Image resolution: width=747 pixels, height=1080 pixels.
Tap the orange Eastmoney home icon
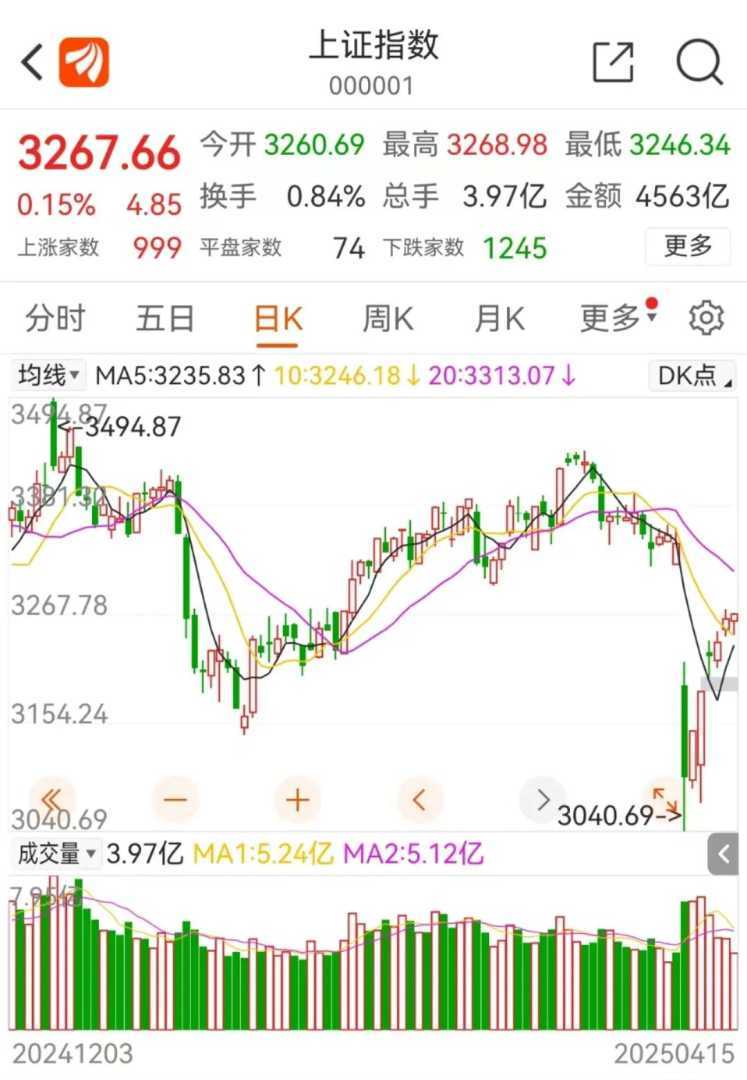(84, 62)
